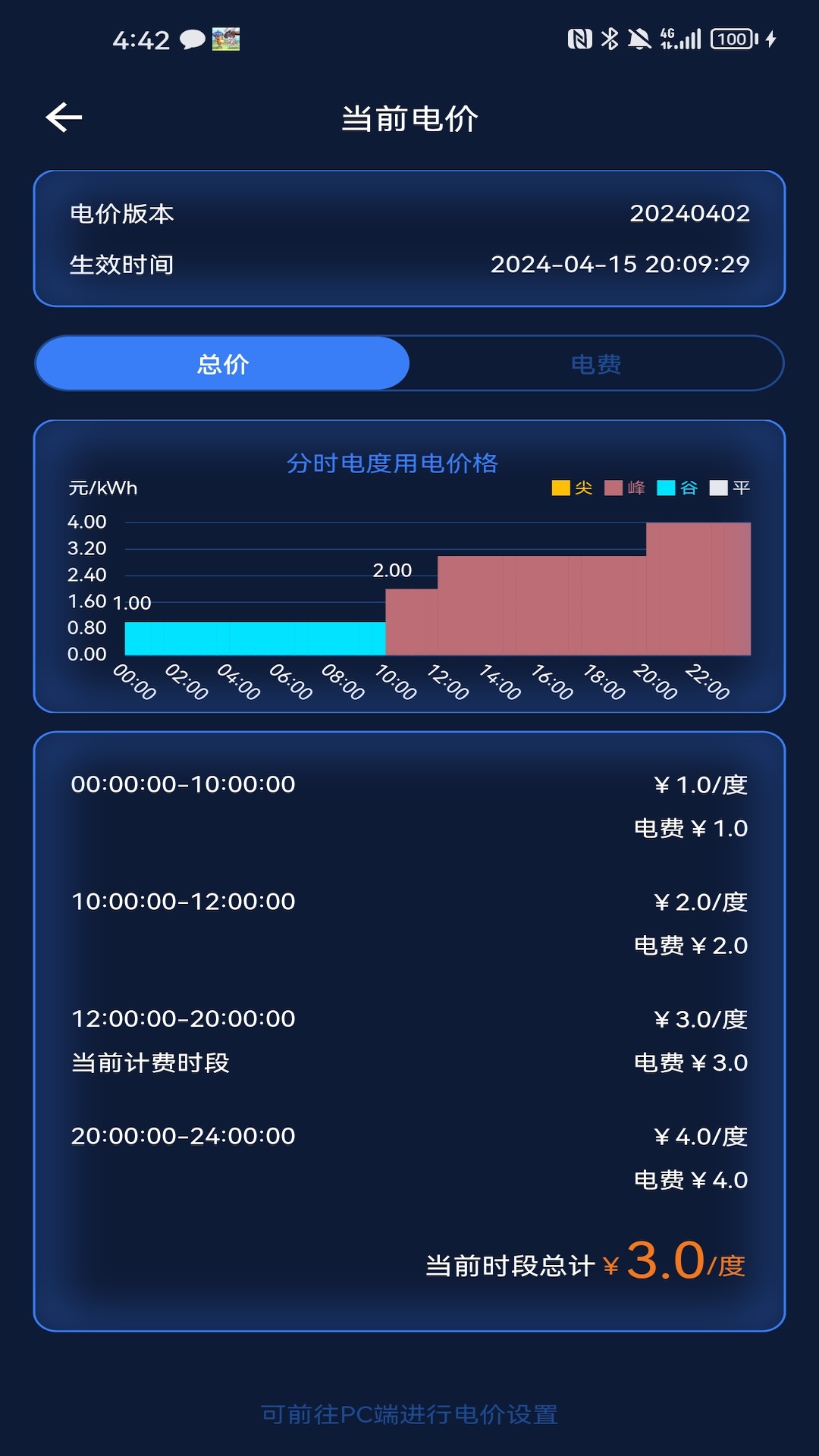Expand the 00:00:00-10:00:00 price row
Image resolution: width=819 pixels, height=1456 pixels.
tap(409, 804)
